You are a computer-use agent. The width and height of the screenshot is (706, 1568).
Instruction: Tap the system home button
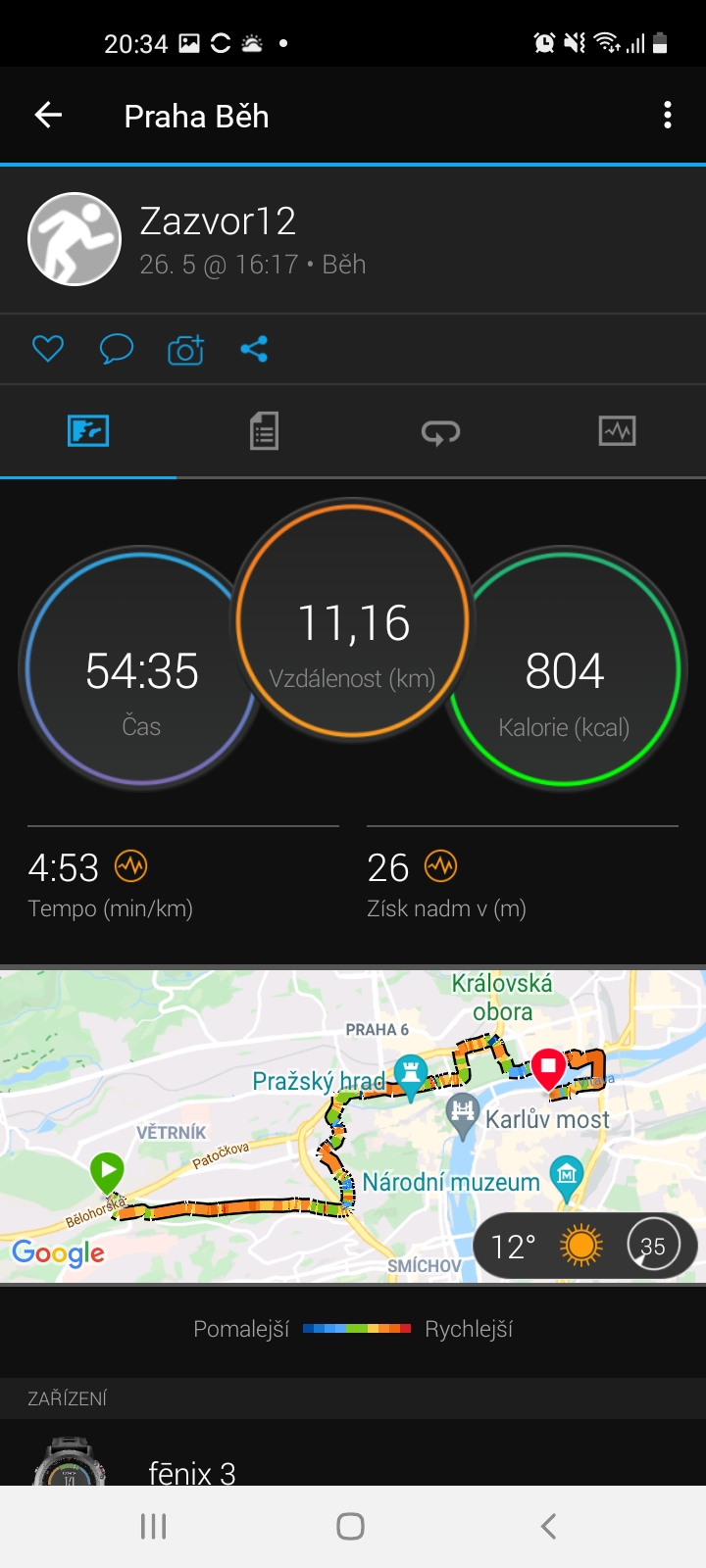(351, 1526)
